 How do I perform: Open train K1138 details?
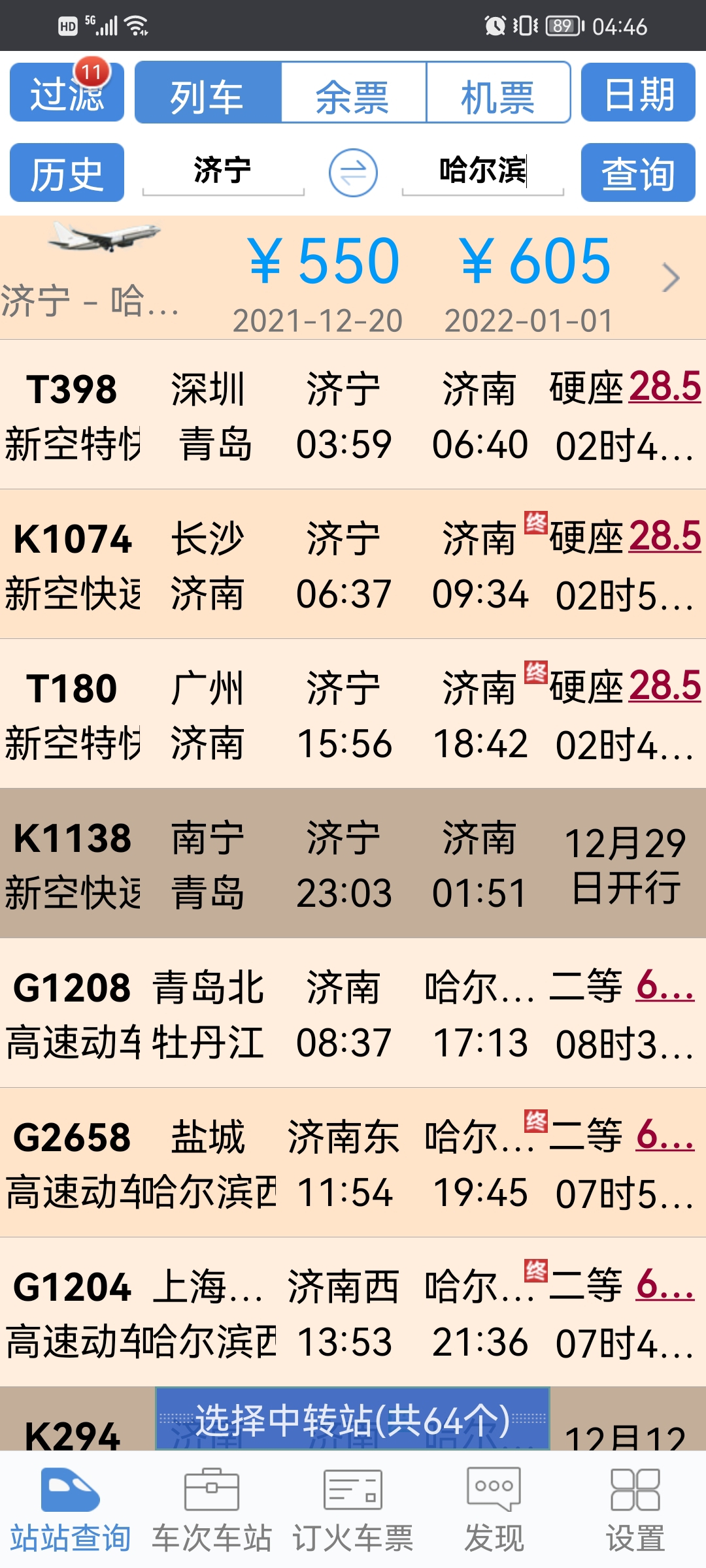[353, 864]
